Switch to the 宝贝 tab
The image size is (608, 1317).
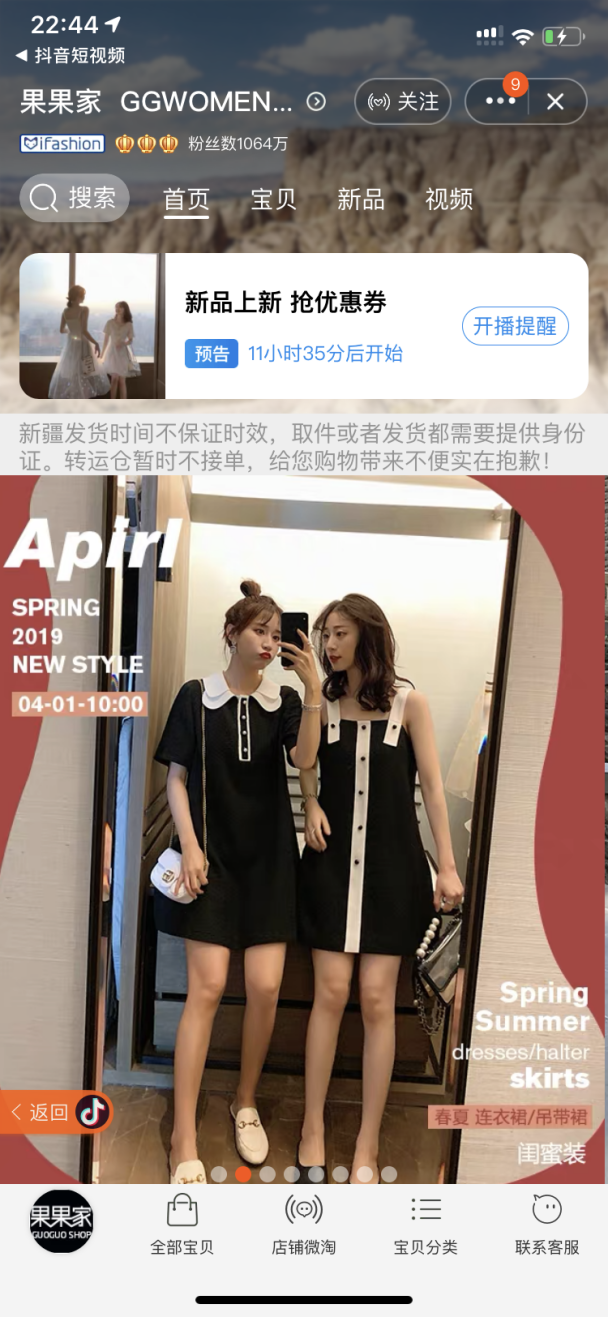point(273,199)
